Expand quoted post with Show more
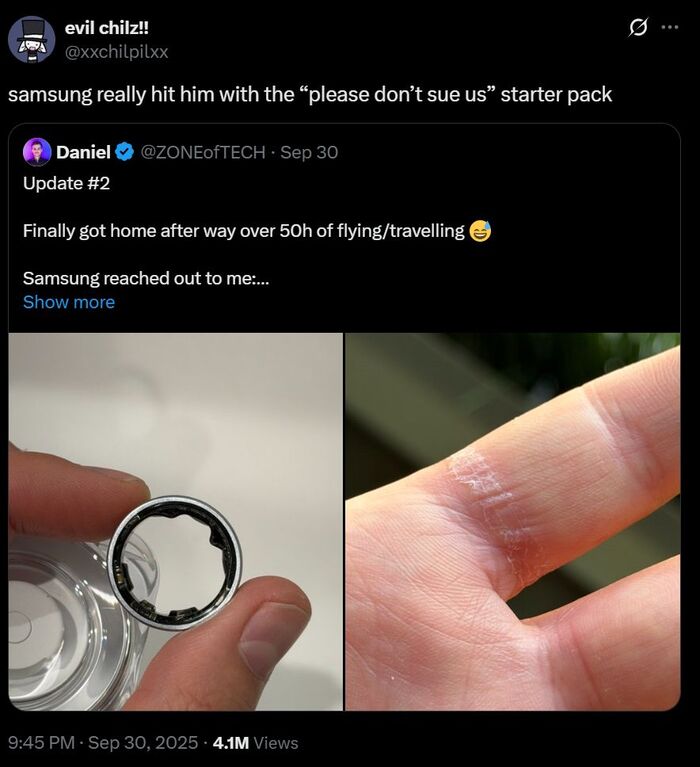 [x=69, y=302]
